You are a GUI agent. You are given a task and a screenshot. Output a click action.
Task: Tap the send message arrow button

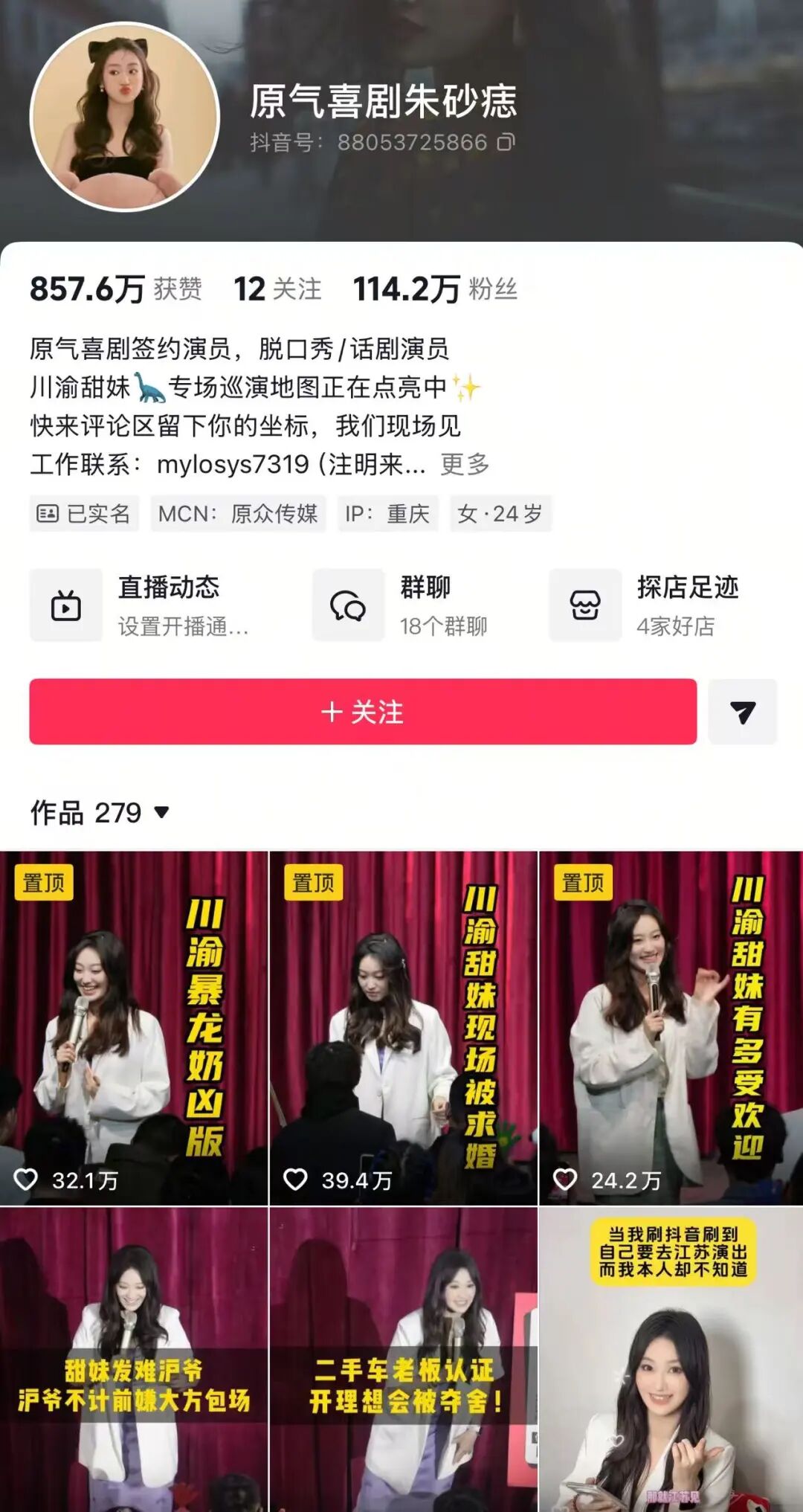point(742,712)
